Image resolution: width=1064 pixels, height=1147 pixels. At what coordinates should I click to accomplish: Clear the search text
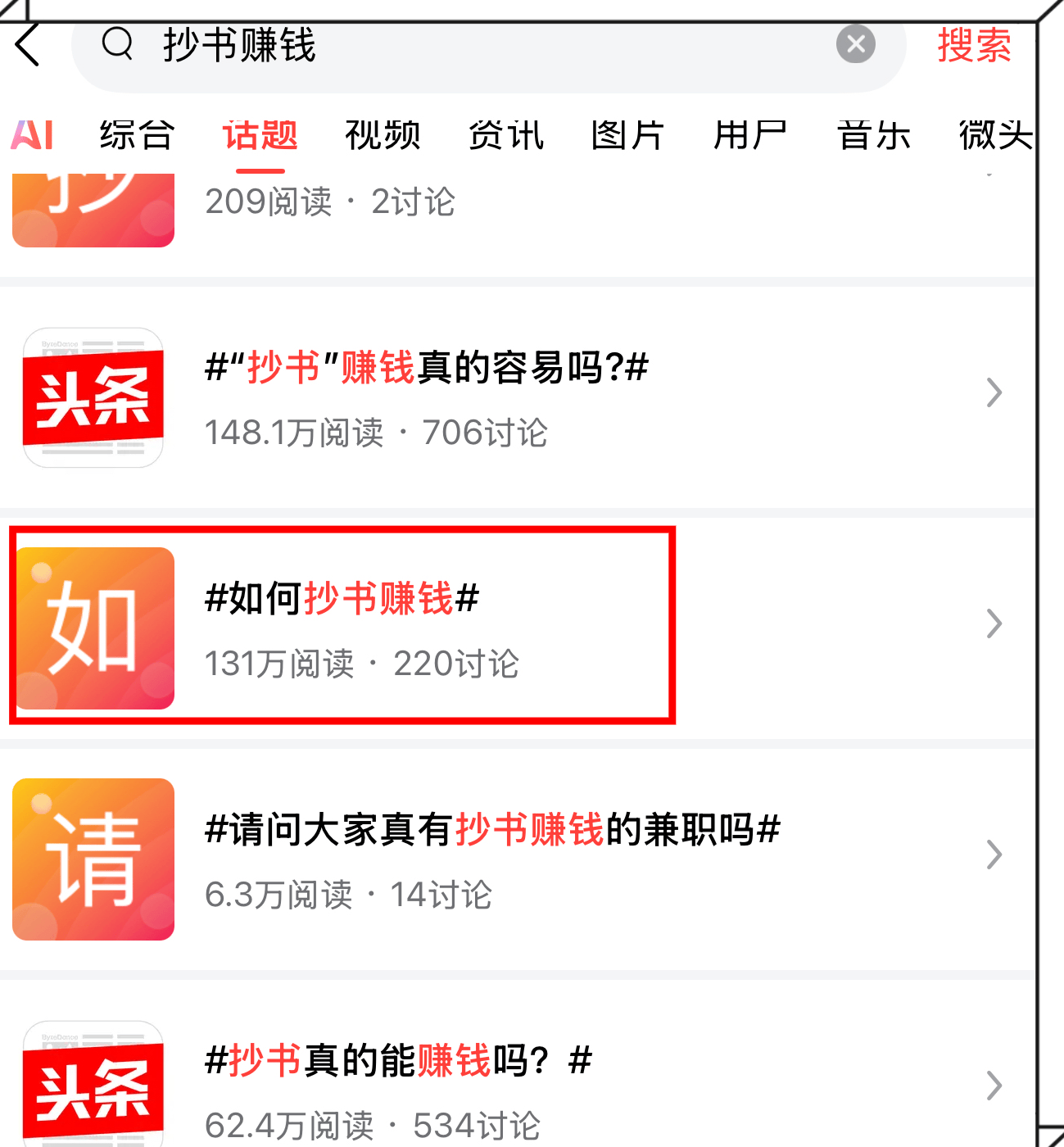[855, 44]
